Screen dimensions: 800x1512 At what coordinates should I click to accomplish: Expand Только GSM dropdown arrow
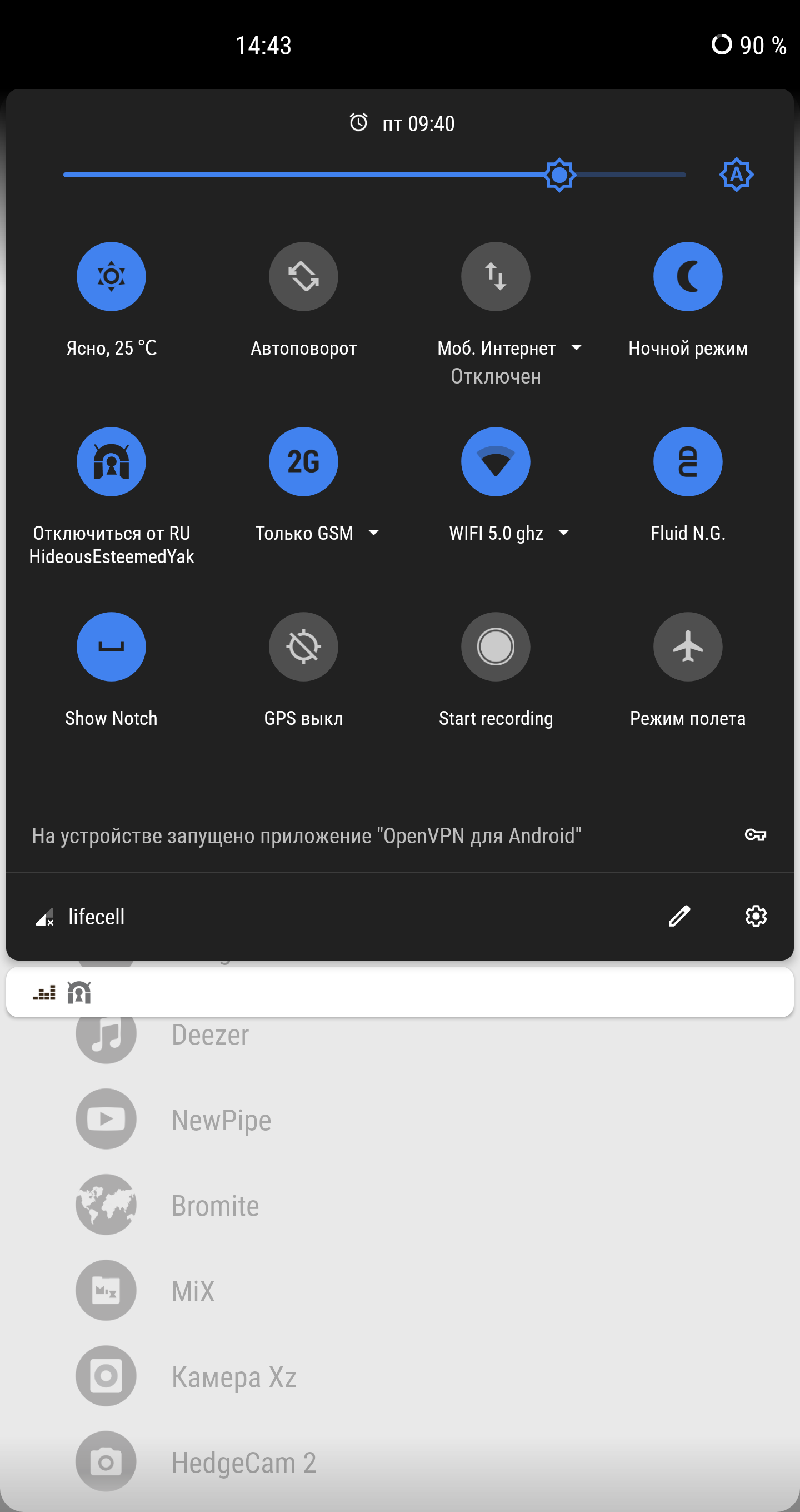click(x=373, y=533)
